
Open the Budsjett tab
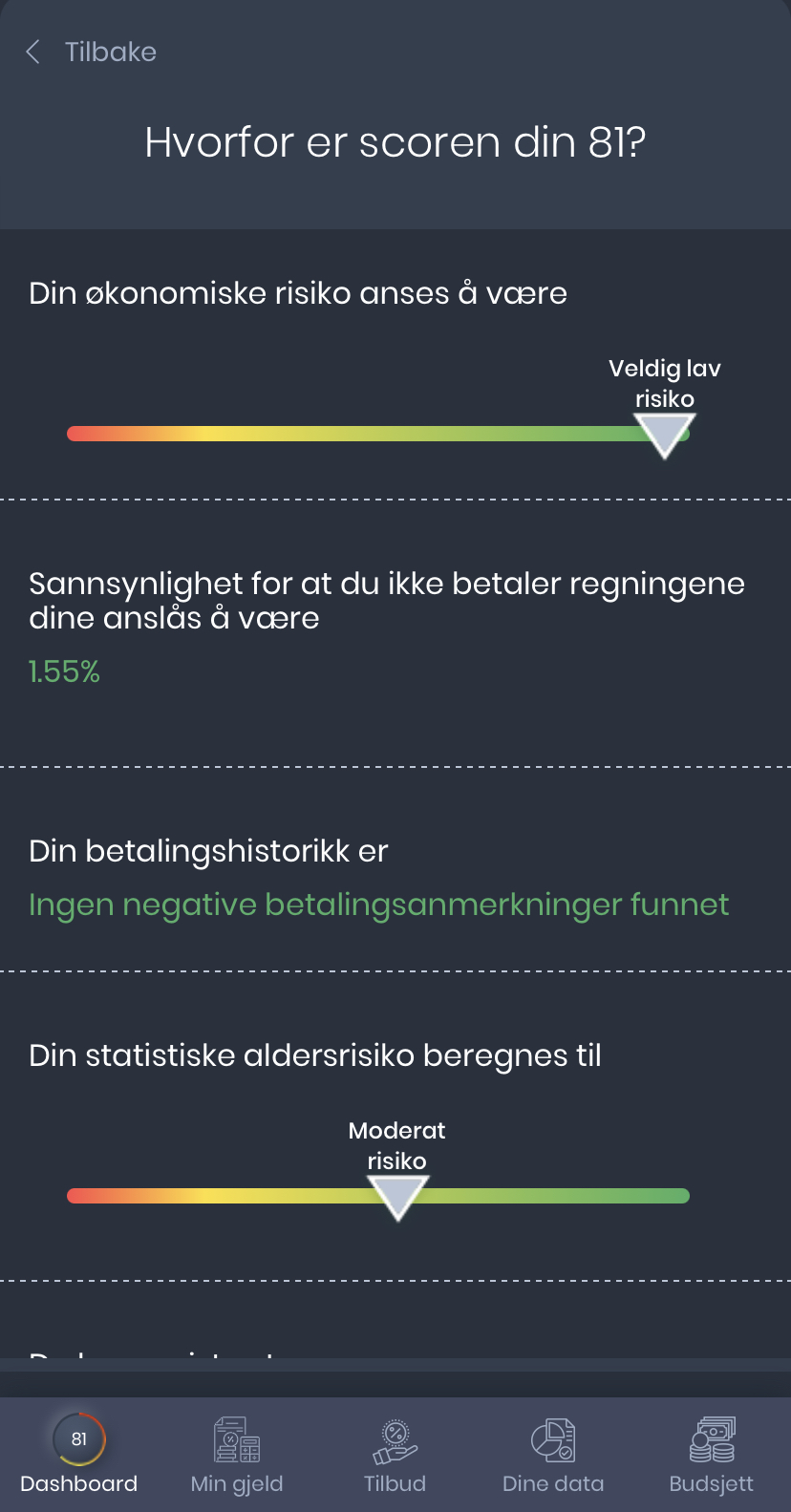pyautogui.click(x=711, y=1454)
